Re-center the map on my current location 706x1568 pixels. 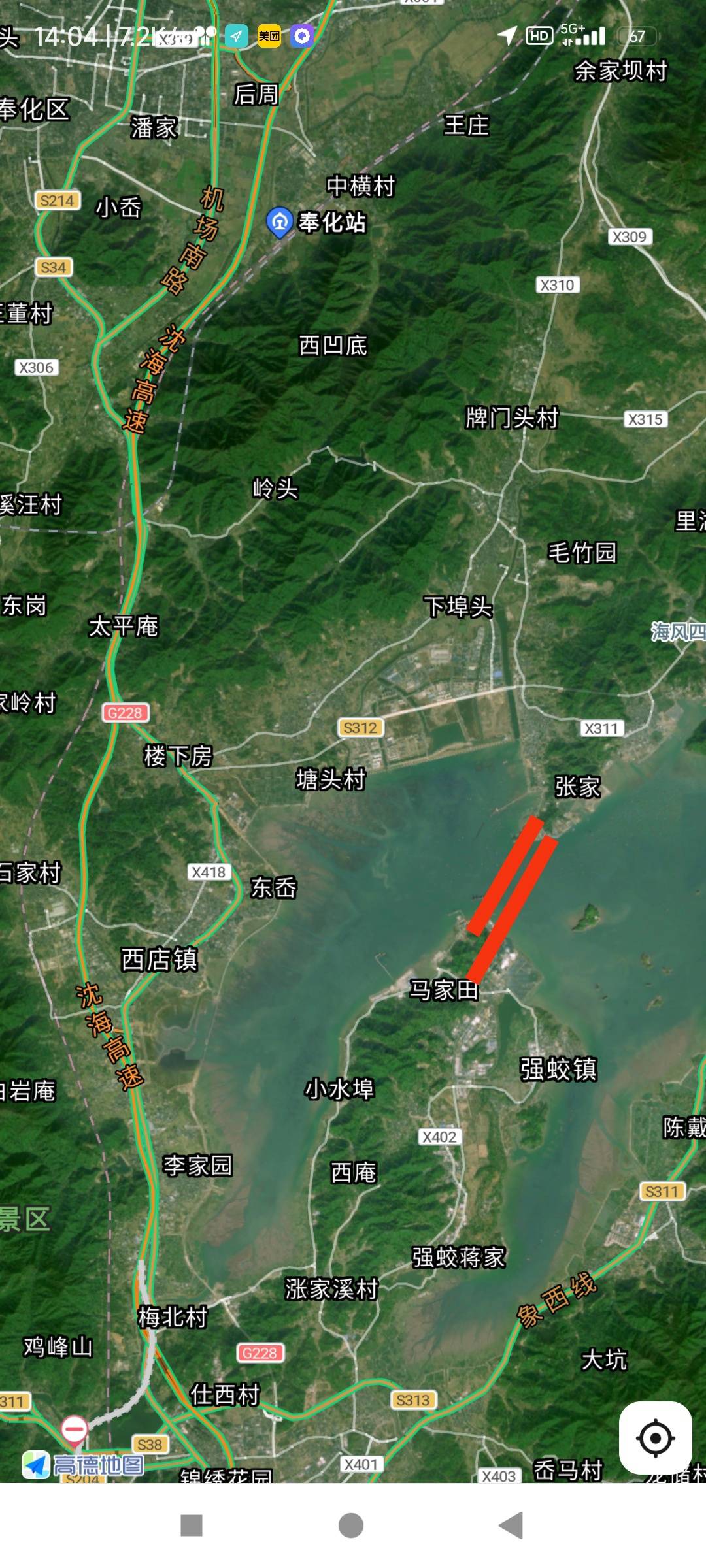click(x=655, y=1438)
